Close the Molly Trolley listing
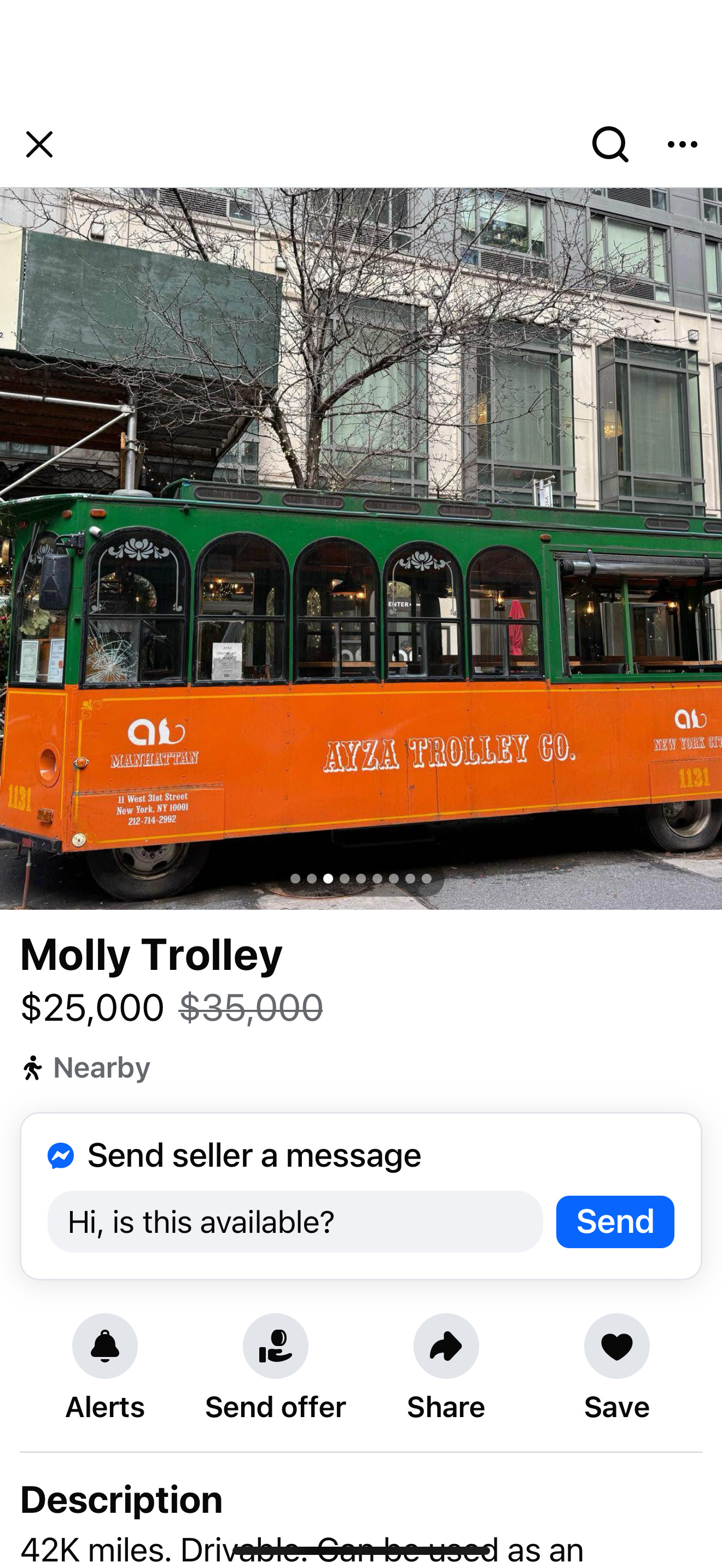The image size is (722, 1568). 39,145
